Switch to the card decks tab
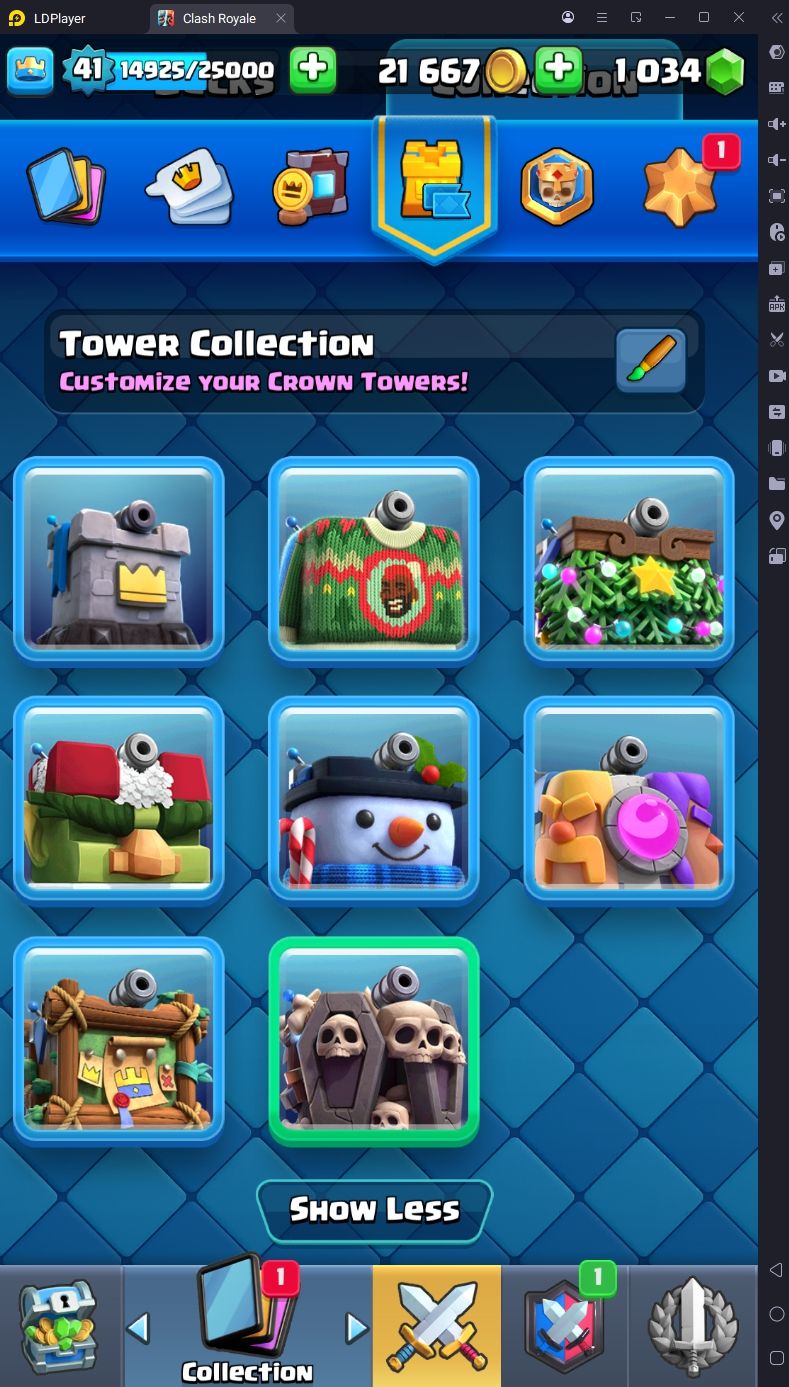Viewport: 789px width, 1387px height. point(66,187)
